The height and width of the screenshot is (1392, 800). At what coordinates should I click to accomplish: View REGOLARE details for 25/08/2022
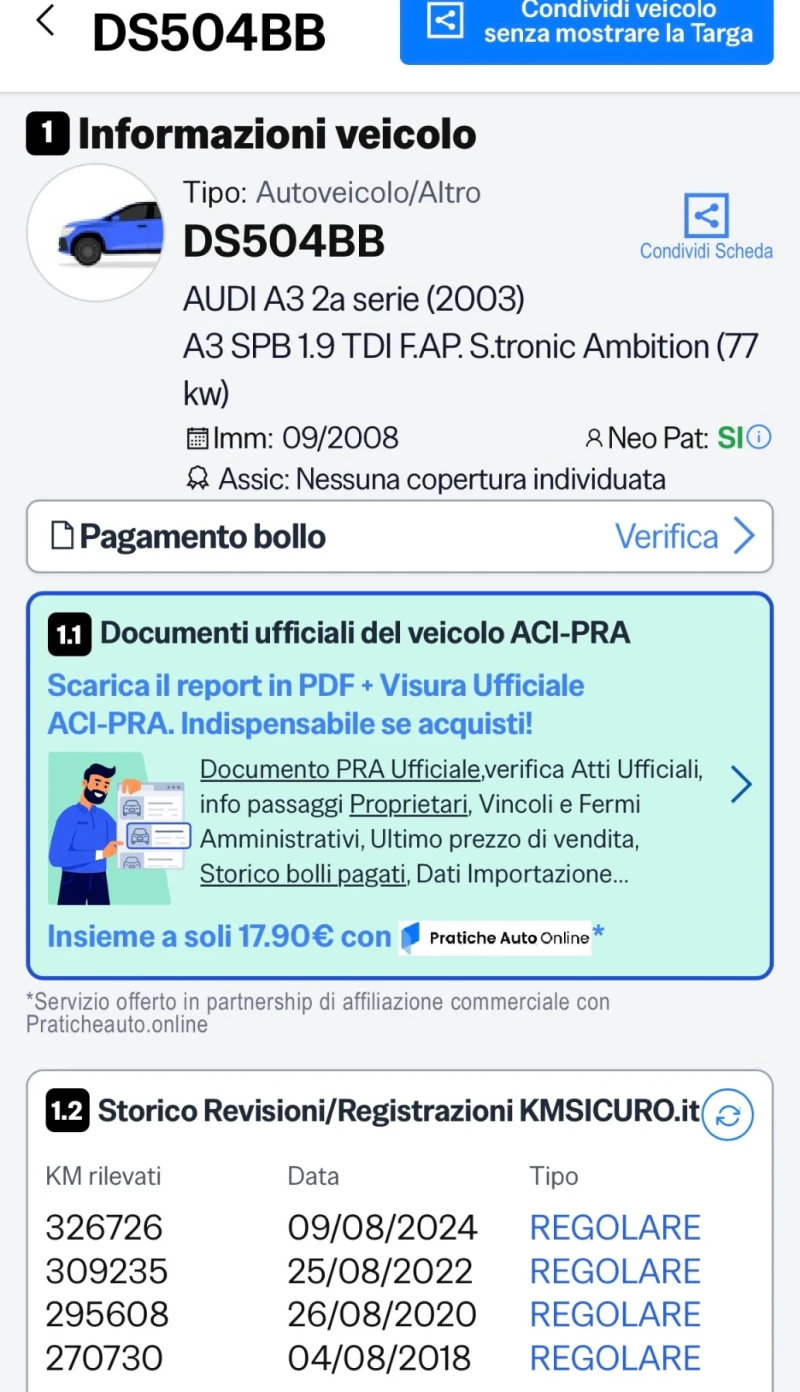[x=615, y=1271]
